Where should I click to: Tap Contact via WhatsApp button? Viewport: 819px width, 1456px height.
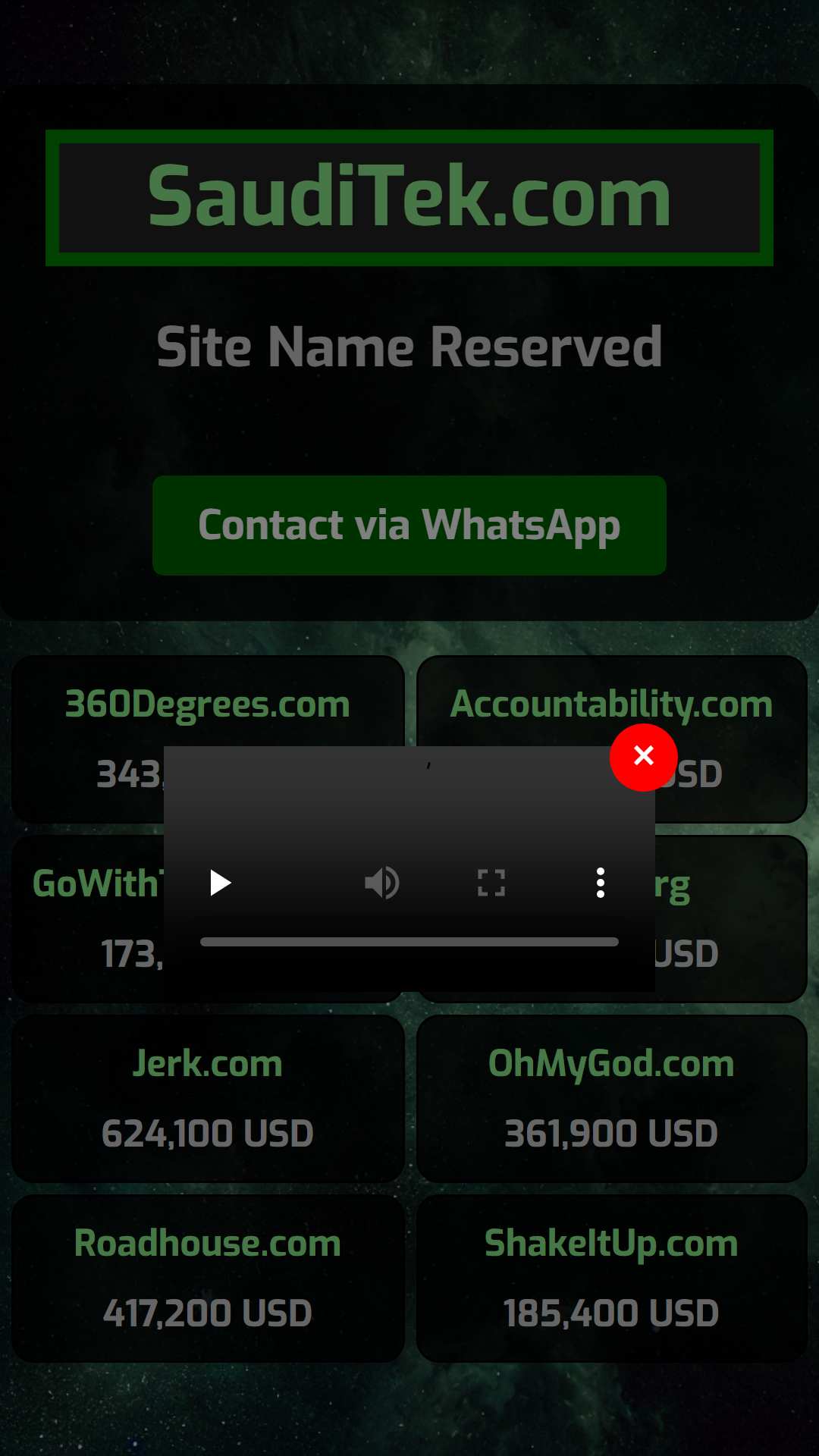coord(409,525)
